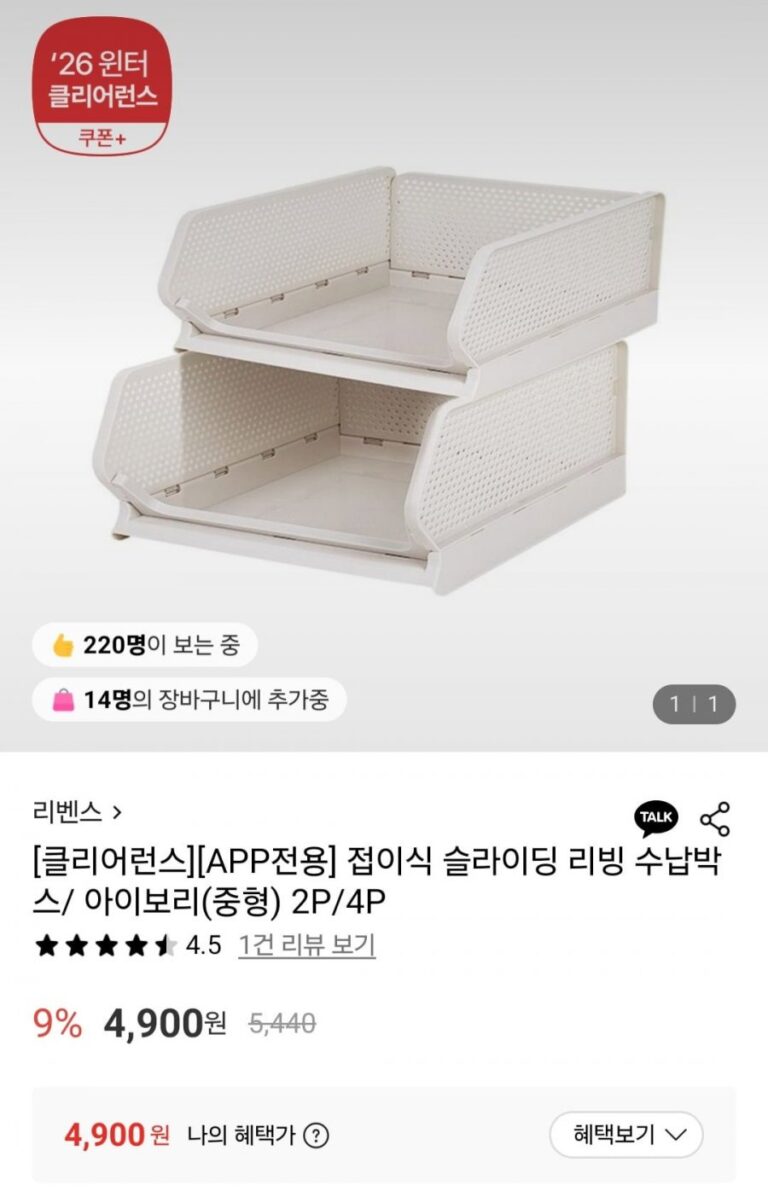The height and width of the screenshot is (1197, 768).
Task: Open the 리벤스 brand store link
Action: pos(77,812)
